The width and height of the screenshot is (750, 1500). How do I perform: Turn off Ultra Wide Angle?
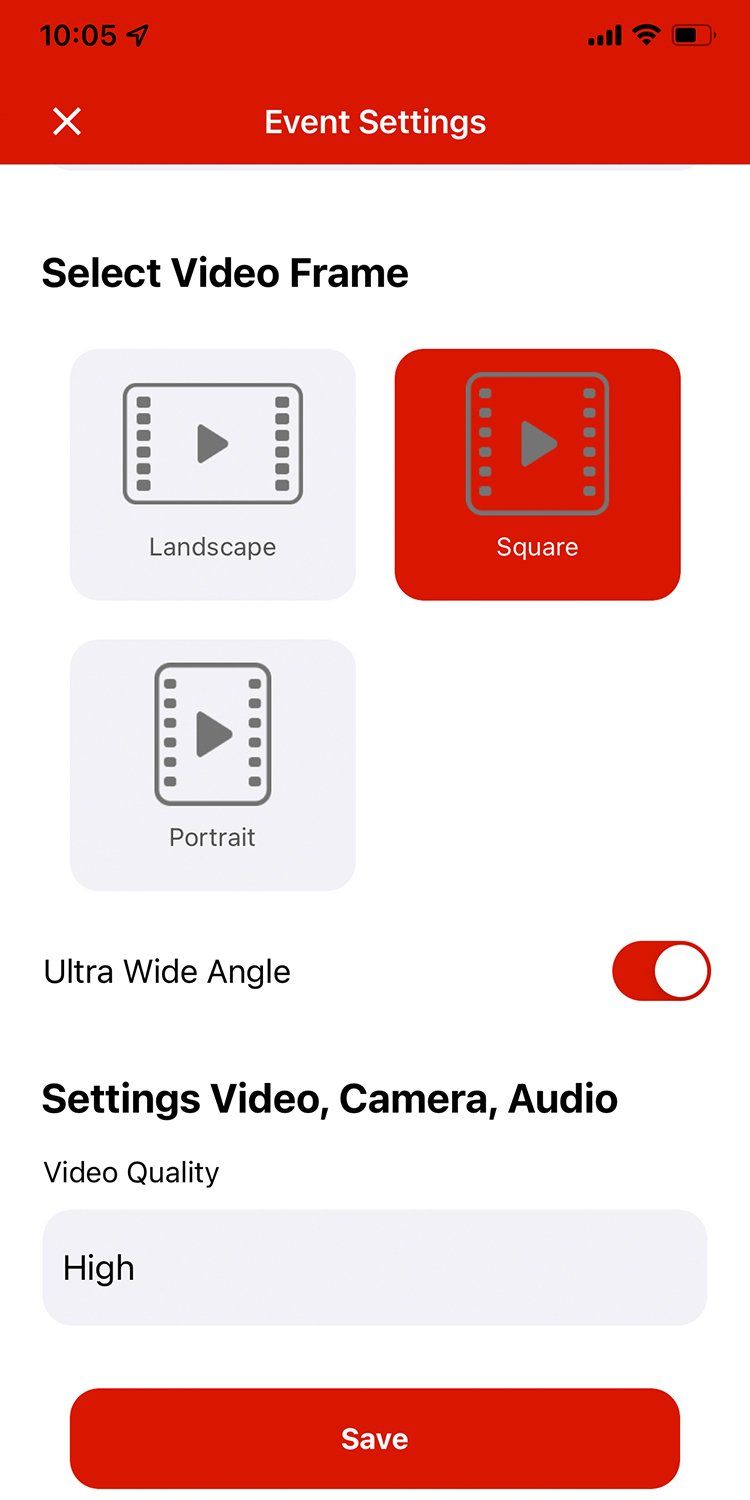[661, 971]
